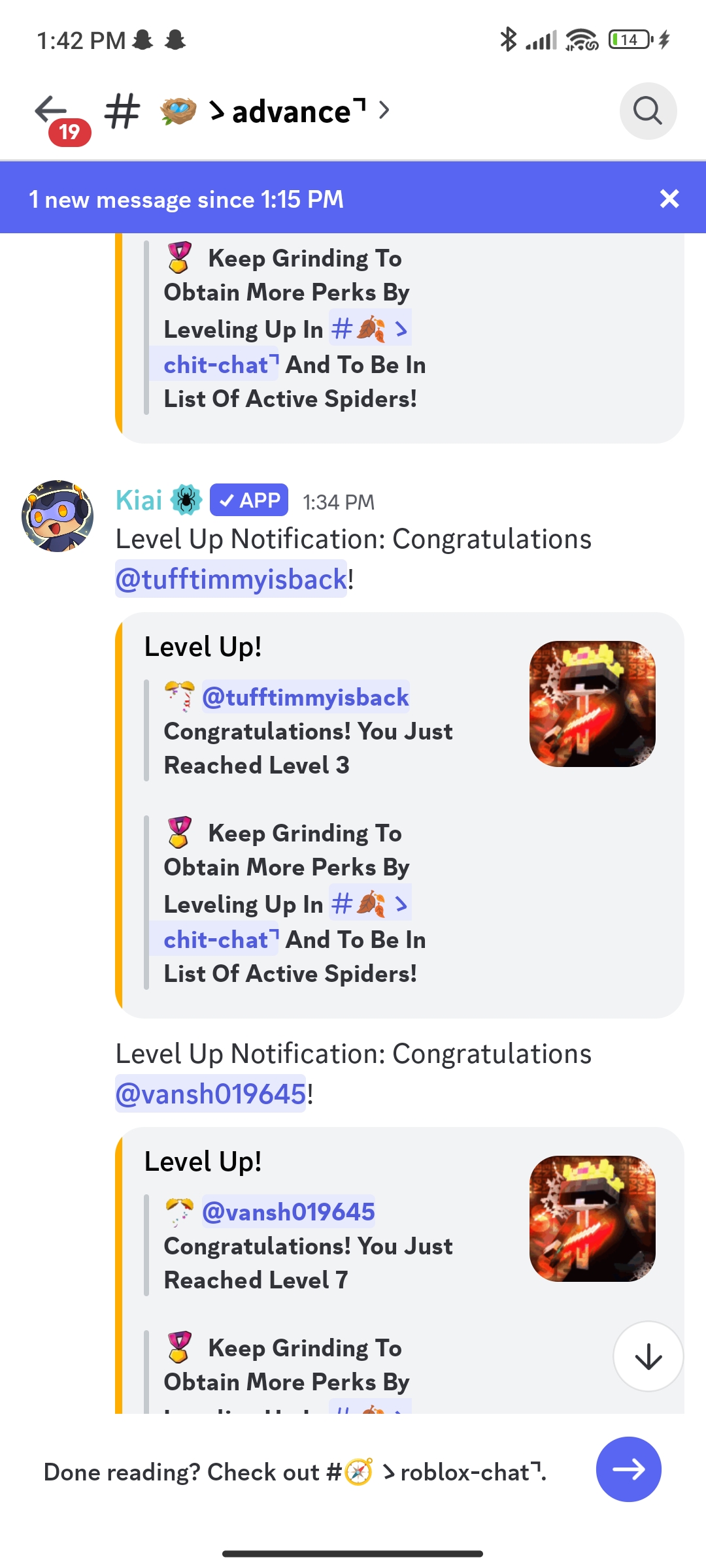Dismiss the new message banner
This screenshot has width=706, height=1568.
click(x=669, y=199)
